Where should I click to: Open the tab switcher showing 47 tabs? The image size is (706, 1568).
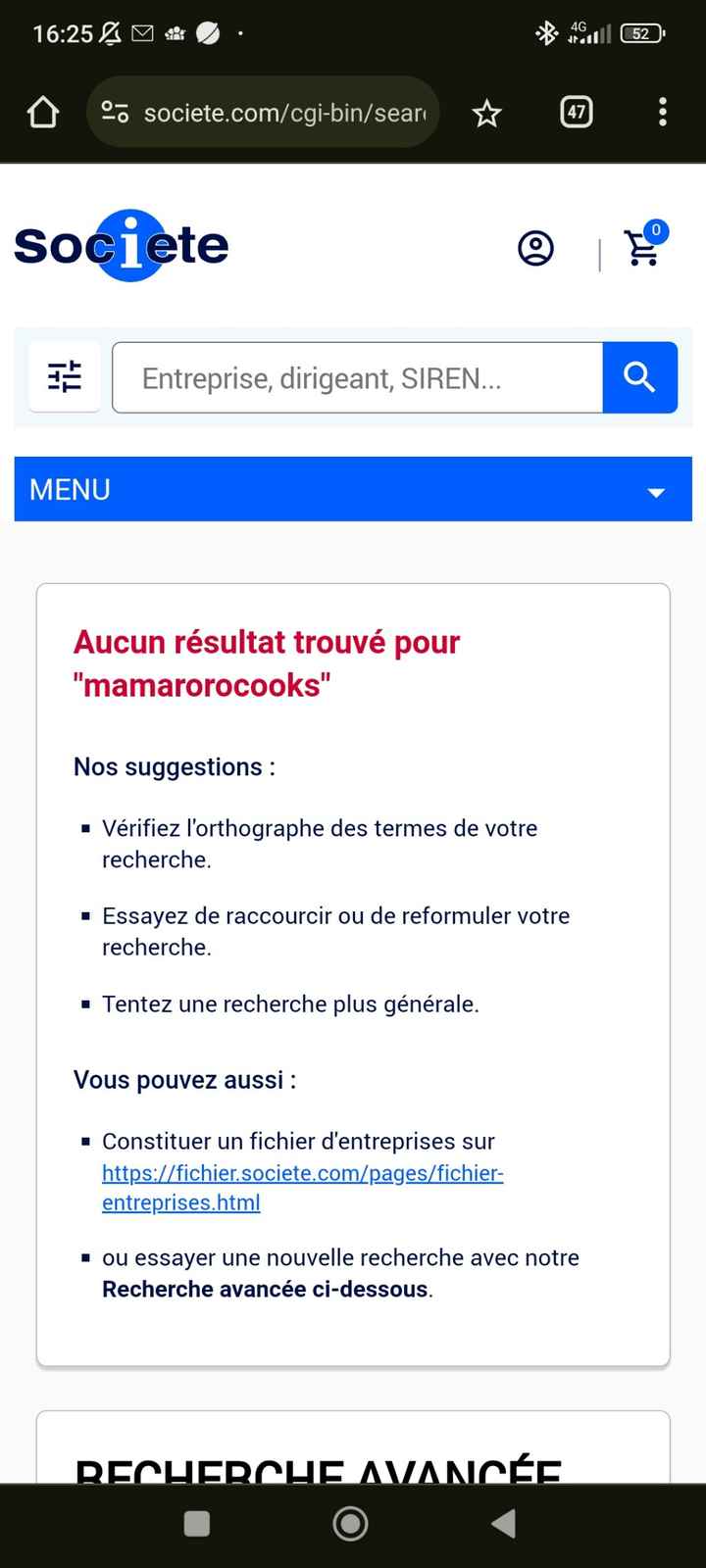coord(576,112)
